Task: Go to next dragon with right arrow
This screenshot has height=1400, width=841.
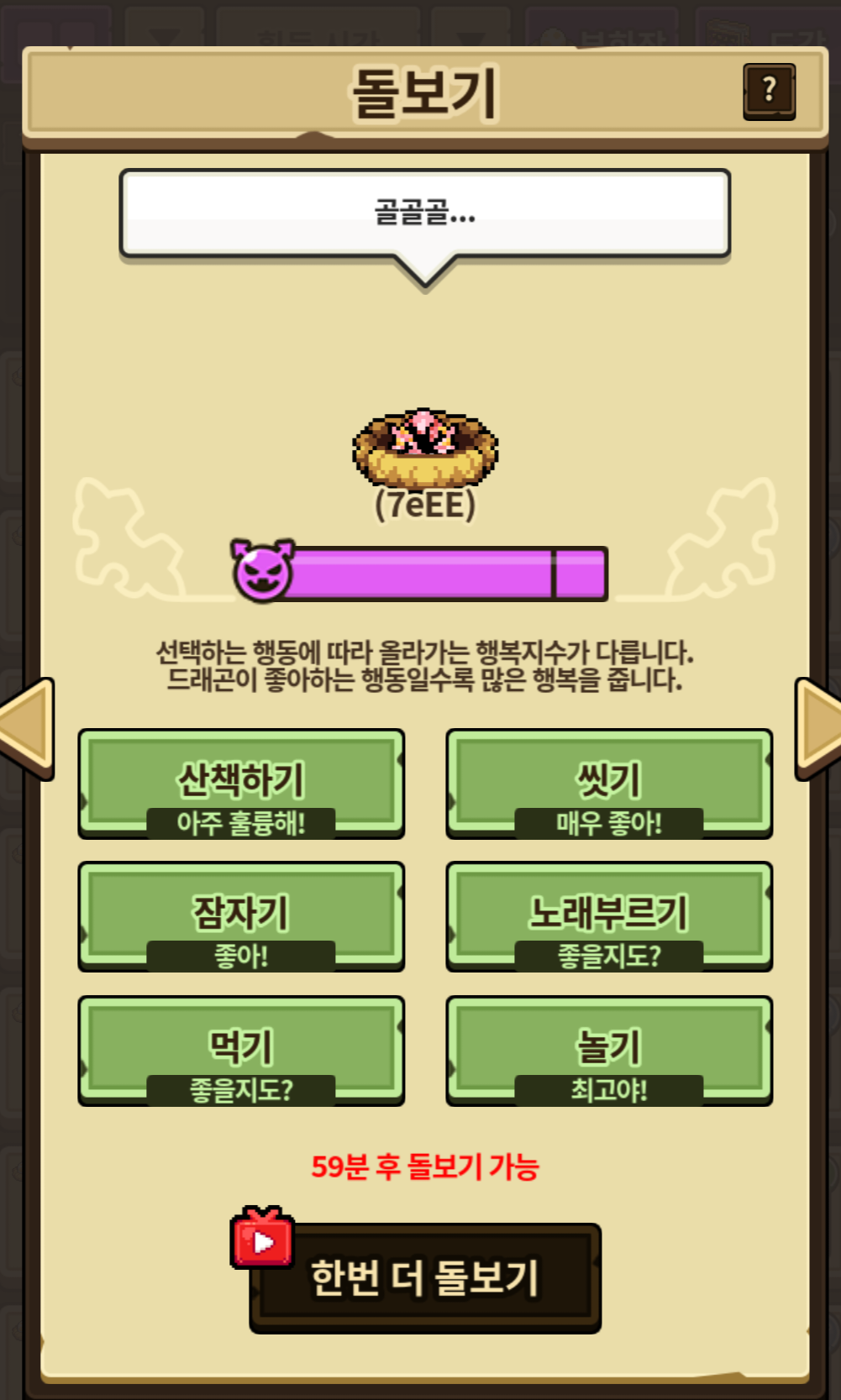Action: pos(817,727)
